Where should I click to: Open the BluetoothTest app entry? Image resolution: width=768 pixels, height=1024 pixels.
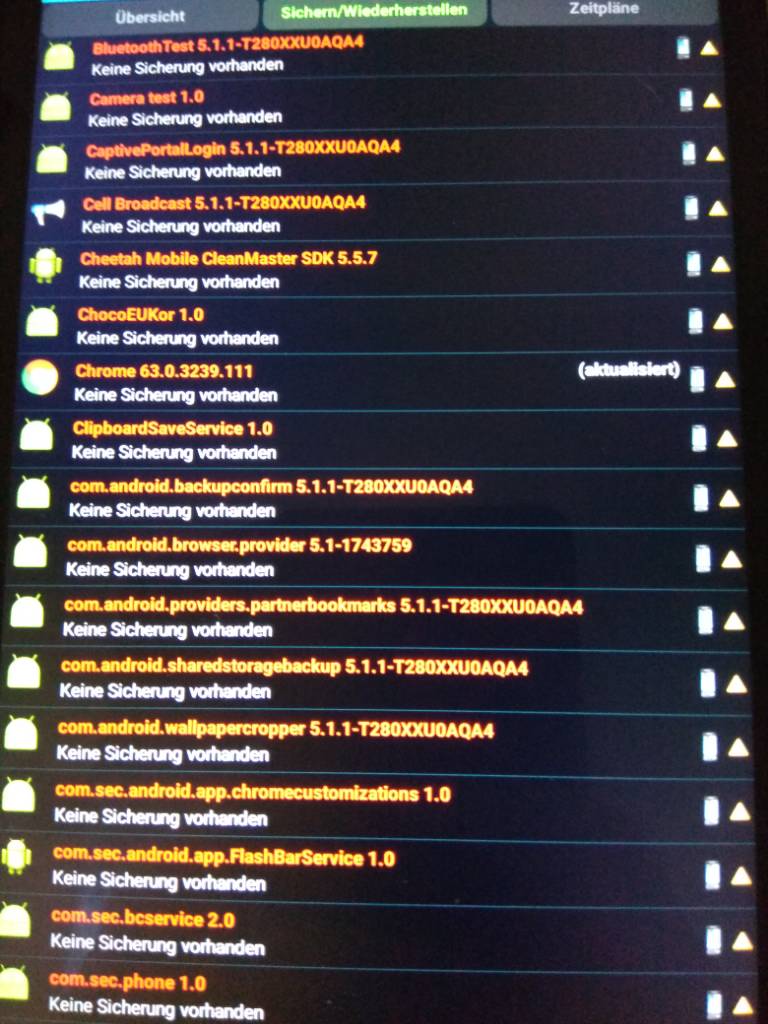click(x=228, y=55)
